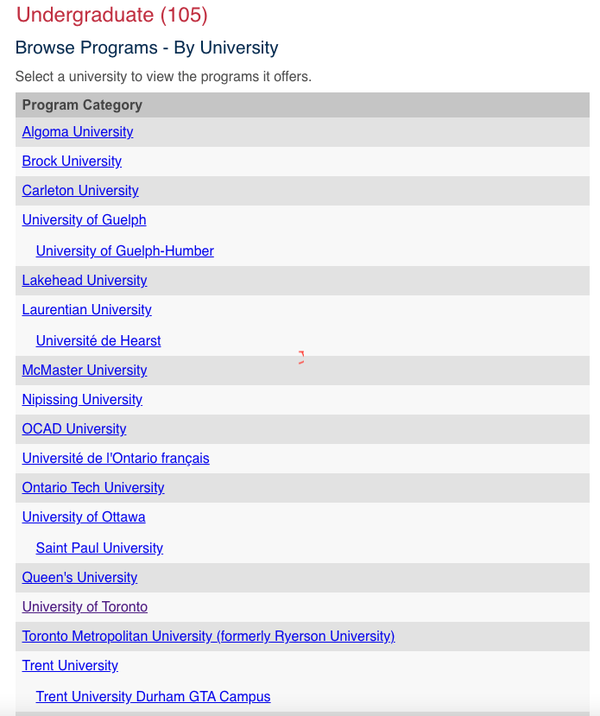Viewport: 600px width, 716px height.
Task: View University of Ottawa programs
Action: [x=83, y=517]
